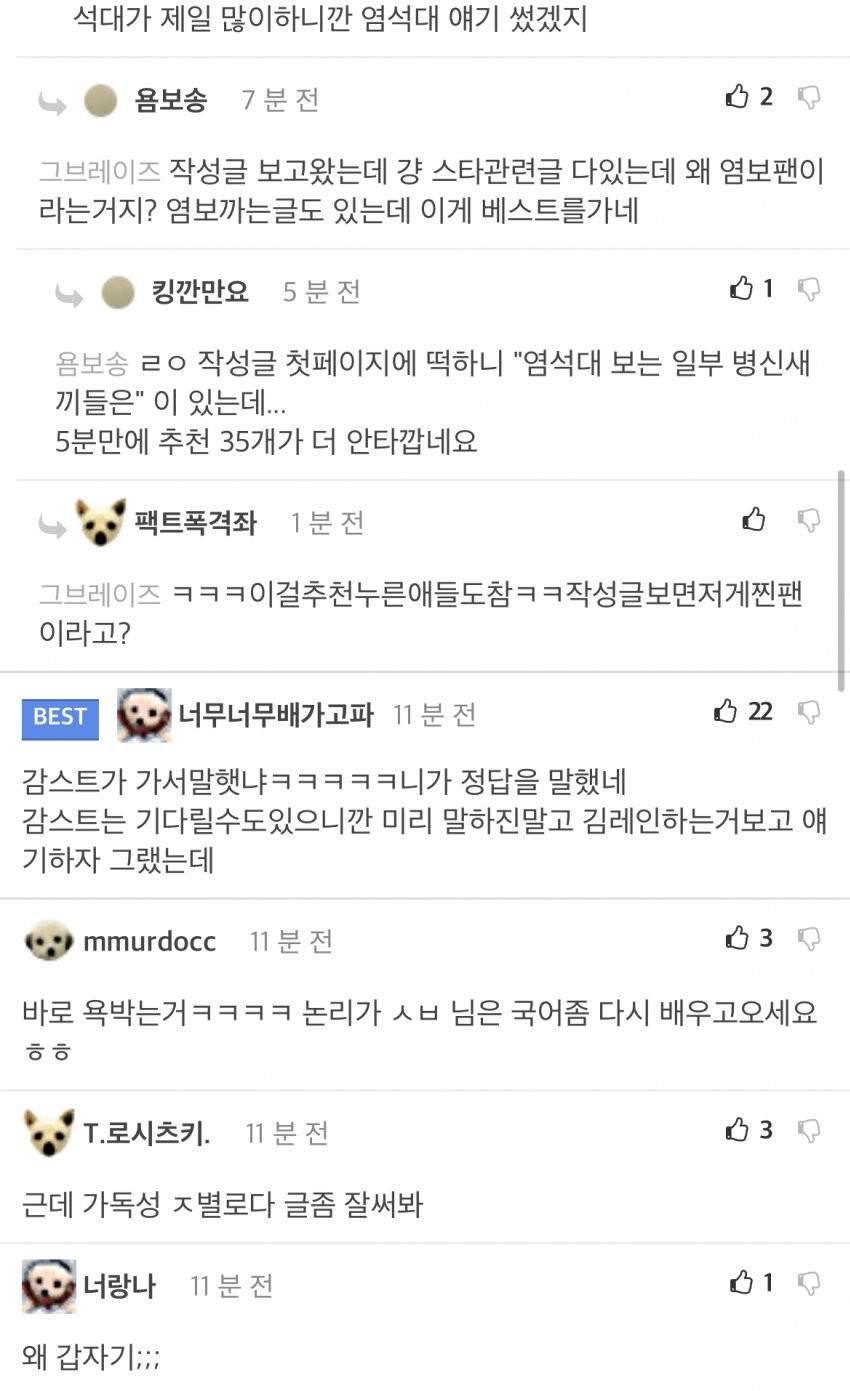Downvote 팩트폭격좌's comment
Image resolution: width=850 pixels, height=1391 pixels.
(x=809, y=519)
